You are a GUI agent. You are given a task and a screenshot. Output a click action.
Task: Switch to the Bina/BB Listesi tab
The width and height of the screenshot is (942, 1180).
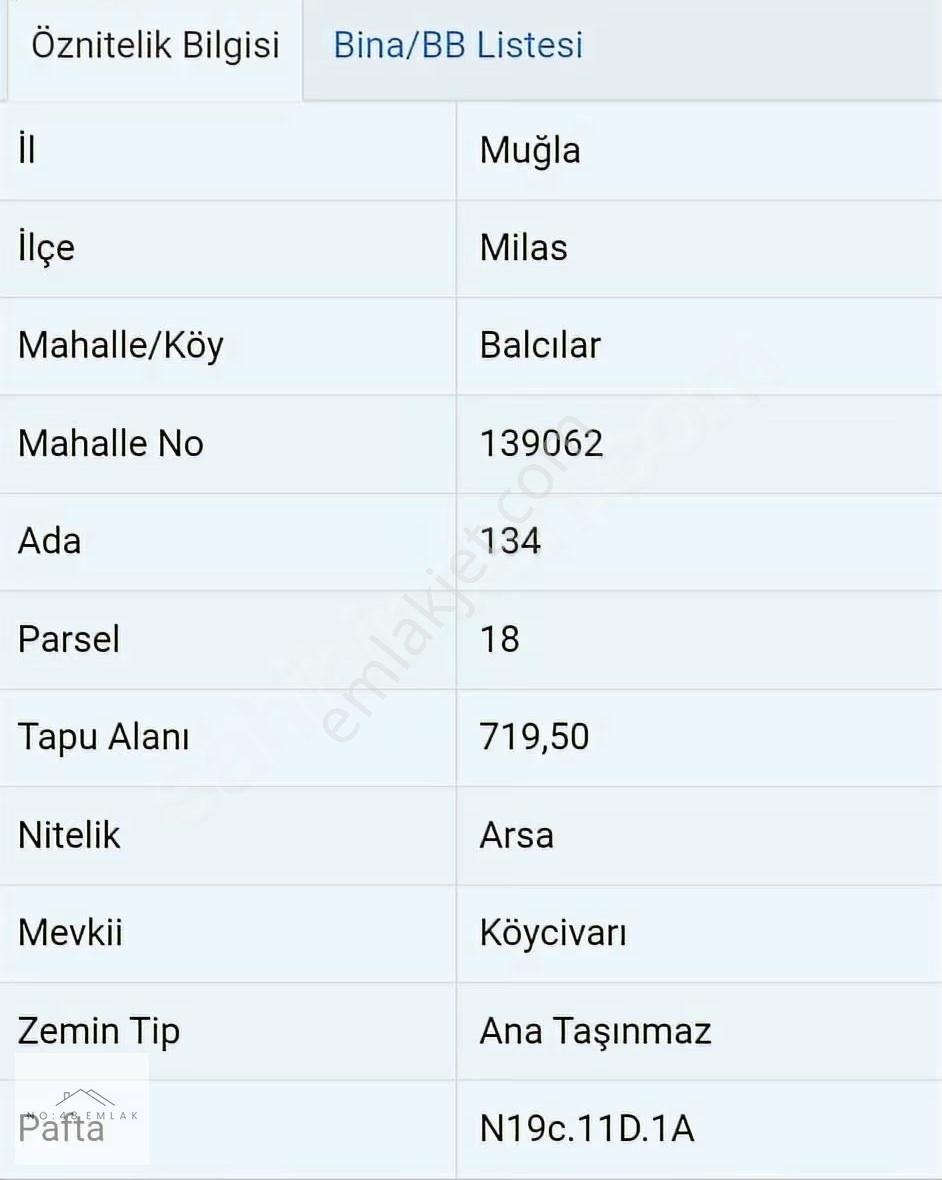pyautogui.click(x=456, y=45)
